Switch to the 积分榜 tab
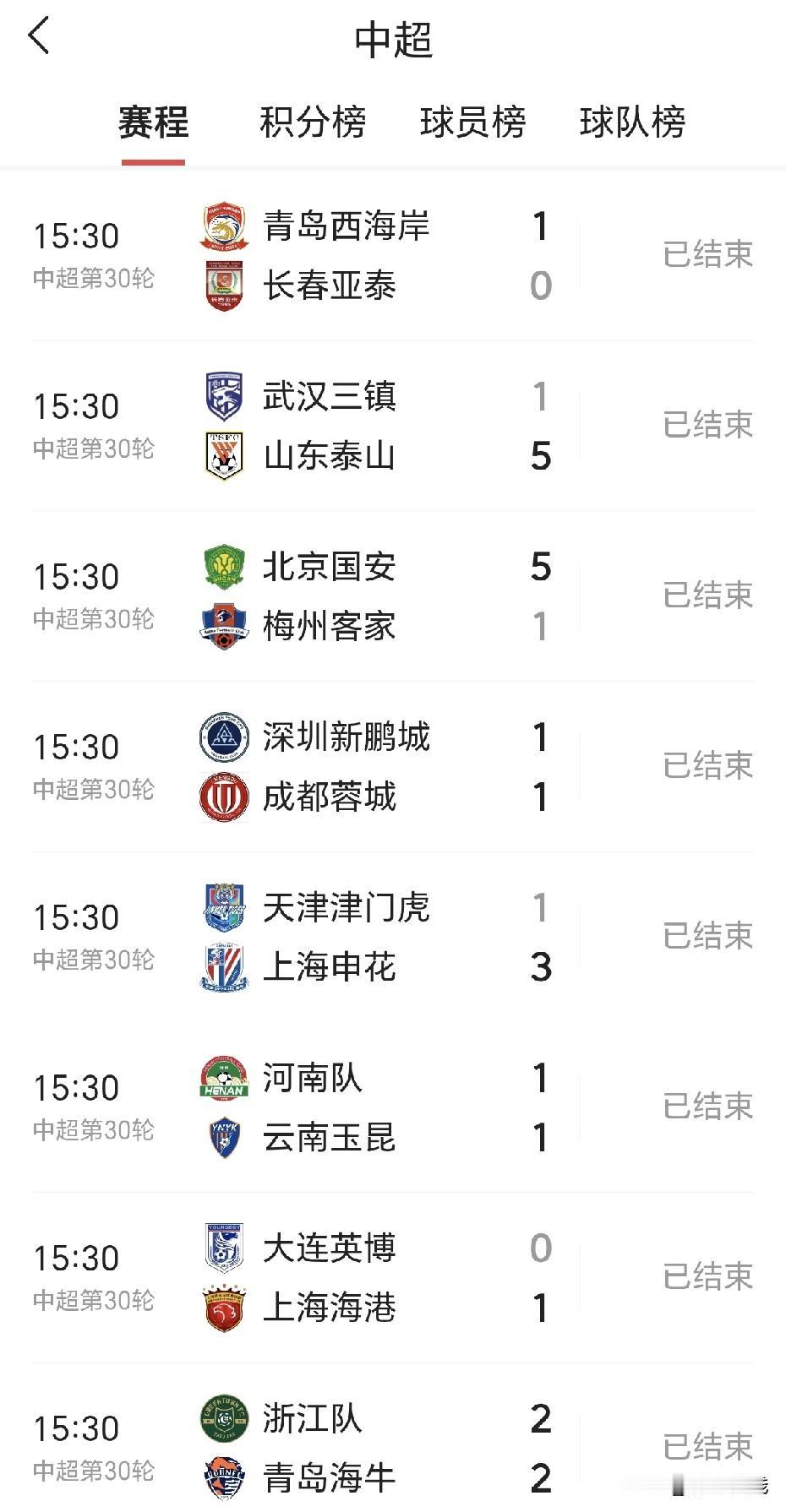The image size is (786, 1512). (x=313, y=123)
